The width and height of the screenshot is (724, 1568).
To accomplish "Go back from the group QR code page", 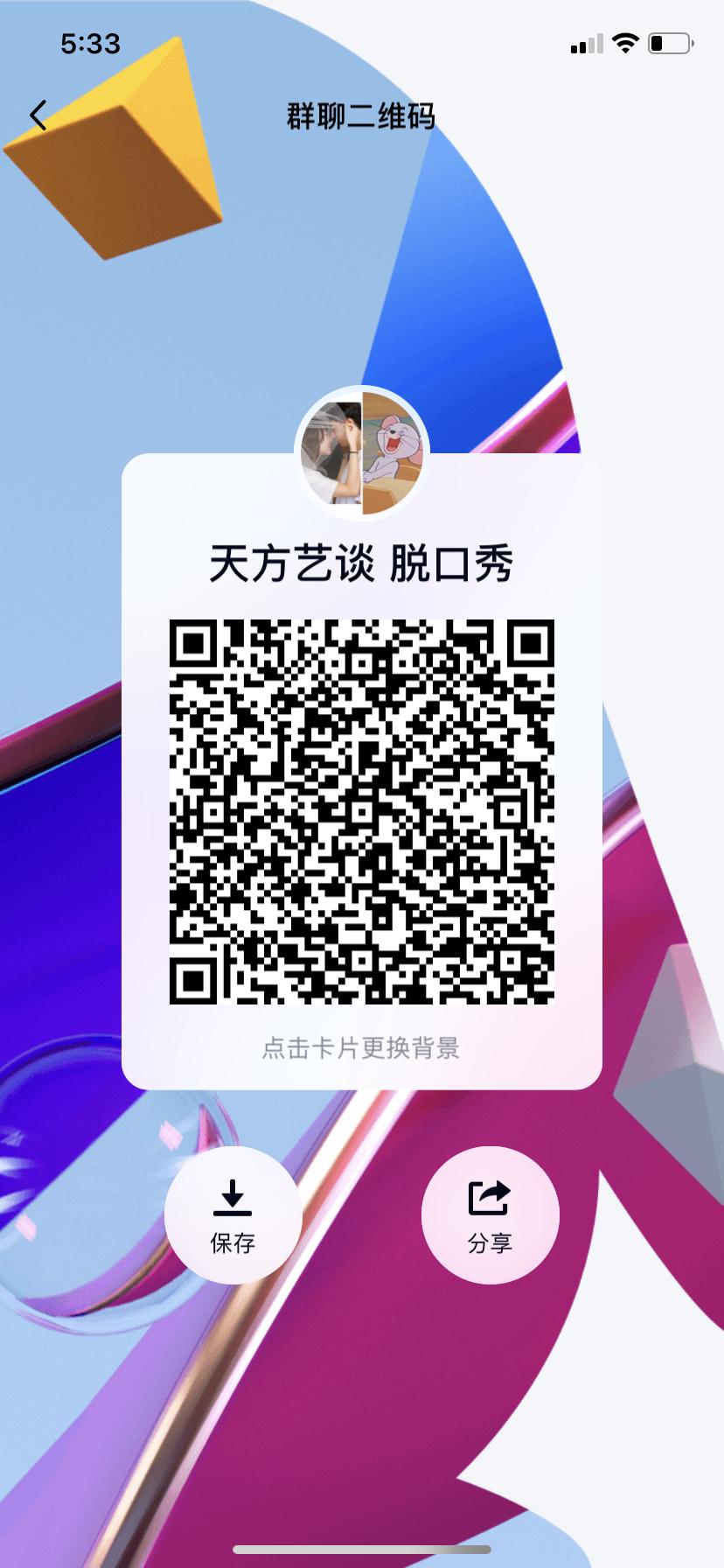I will 38,115.
